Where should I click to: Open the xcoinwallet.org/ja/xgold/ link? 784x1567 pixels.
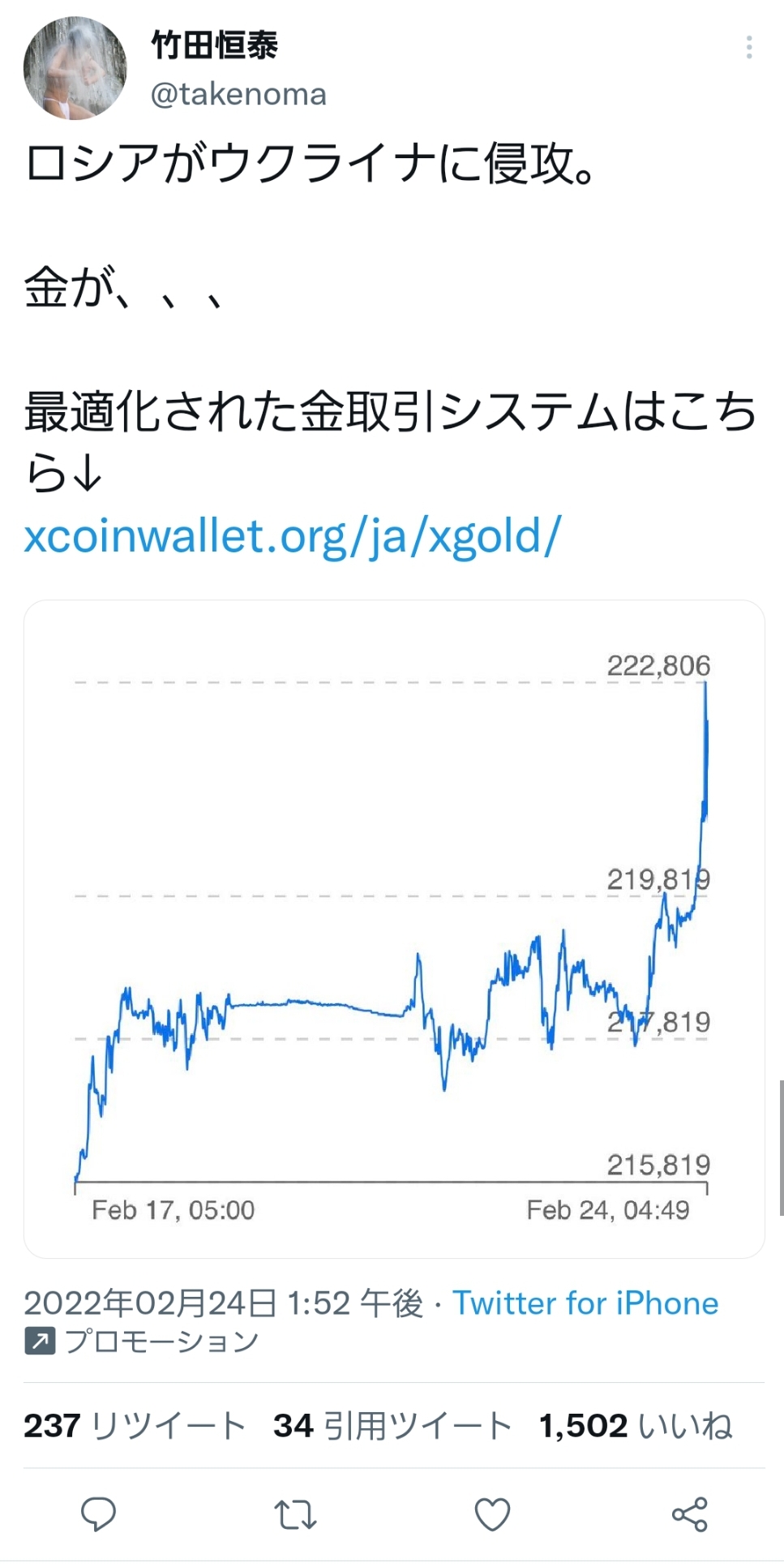coord(292,536)
